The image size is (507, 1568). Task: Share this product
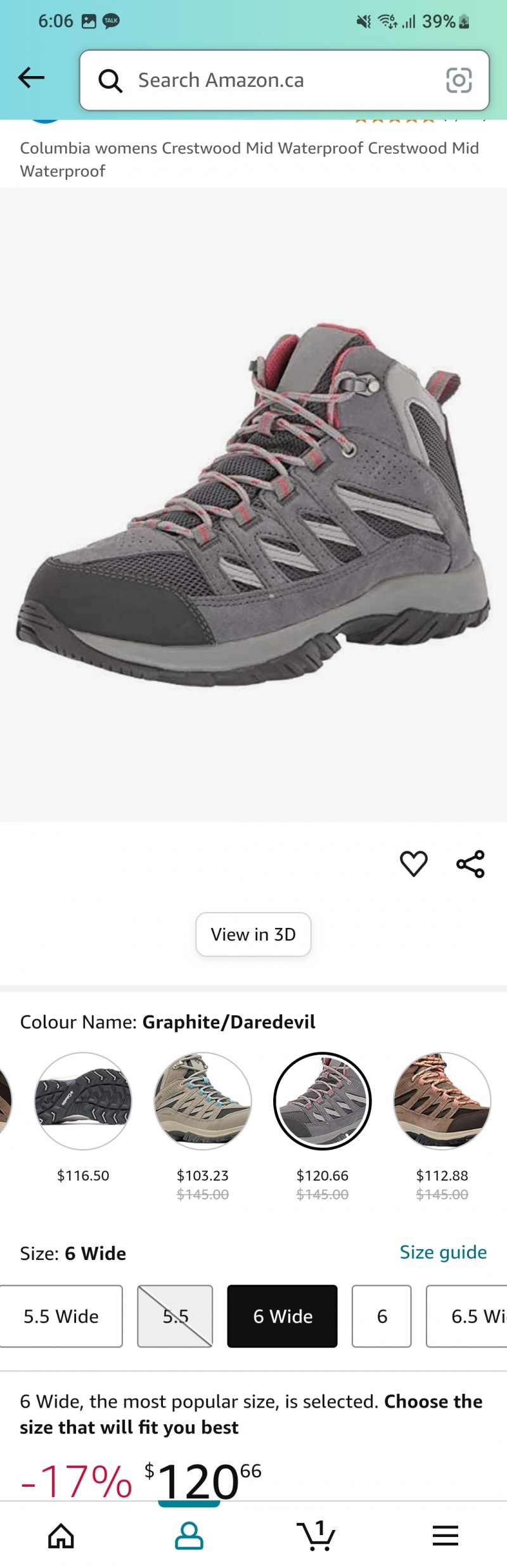click(470, 863)
